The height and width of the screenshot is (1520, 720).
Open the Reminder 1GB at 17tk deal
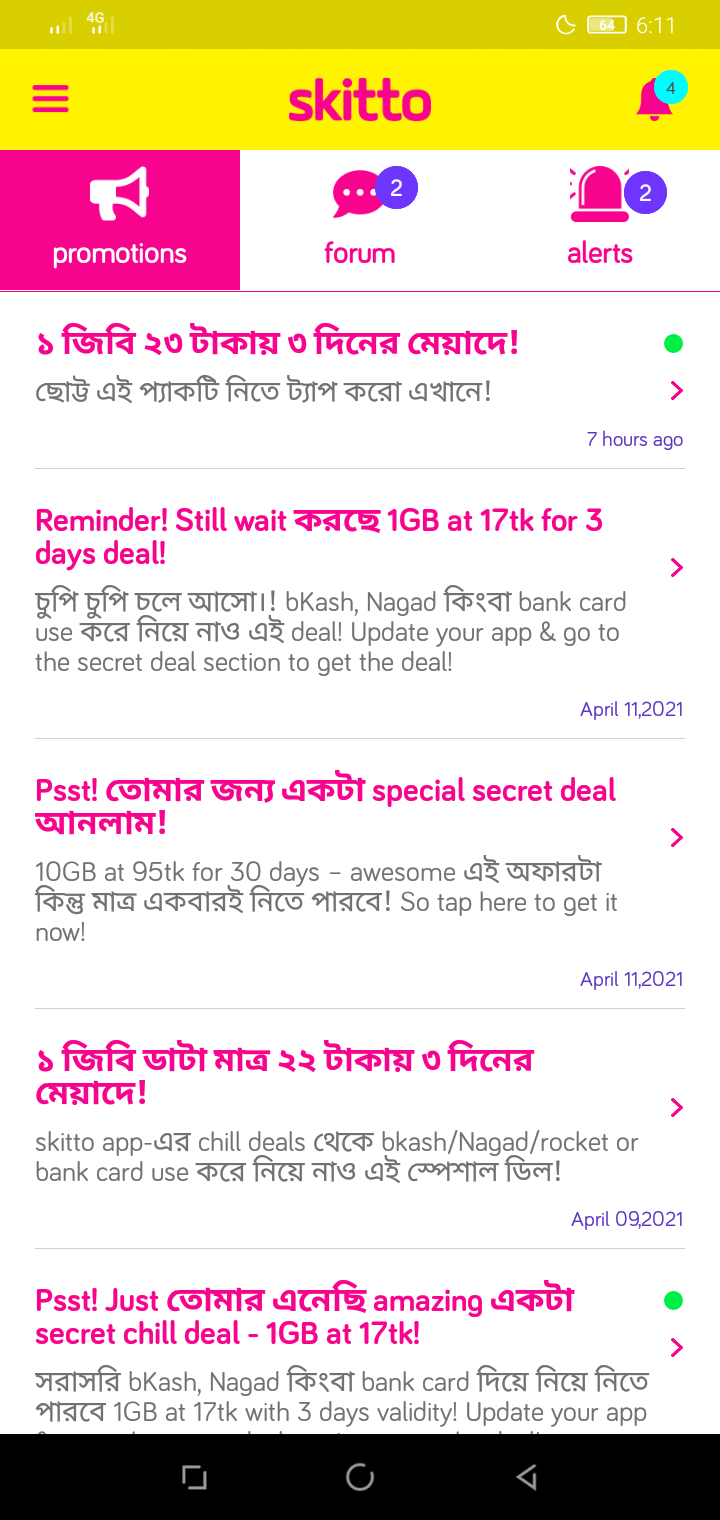tap(340, 590)
